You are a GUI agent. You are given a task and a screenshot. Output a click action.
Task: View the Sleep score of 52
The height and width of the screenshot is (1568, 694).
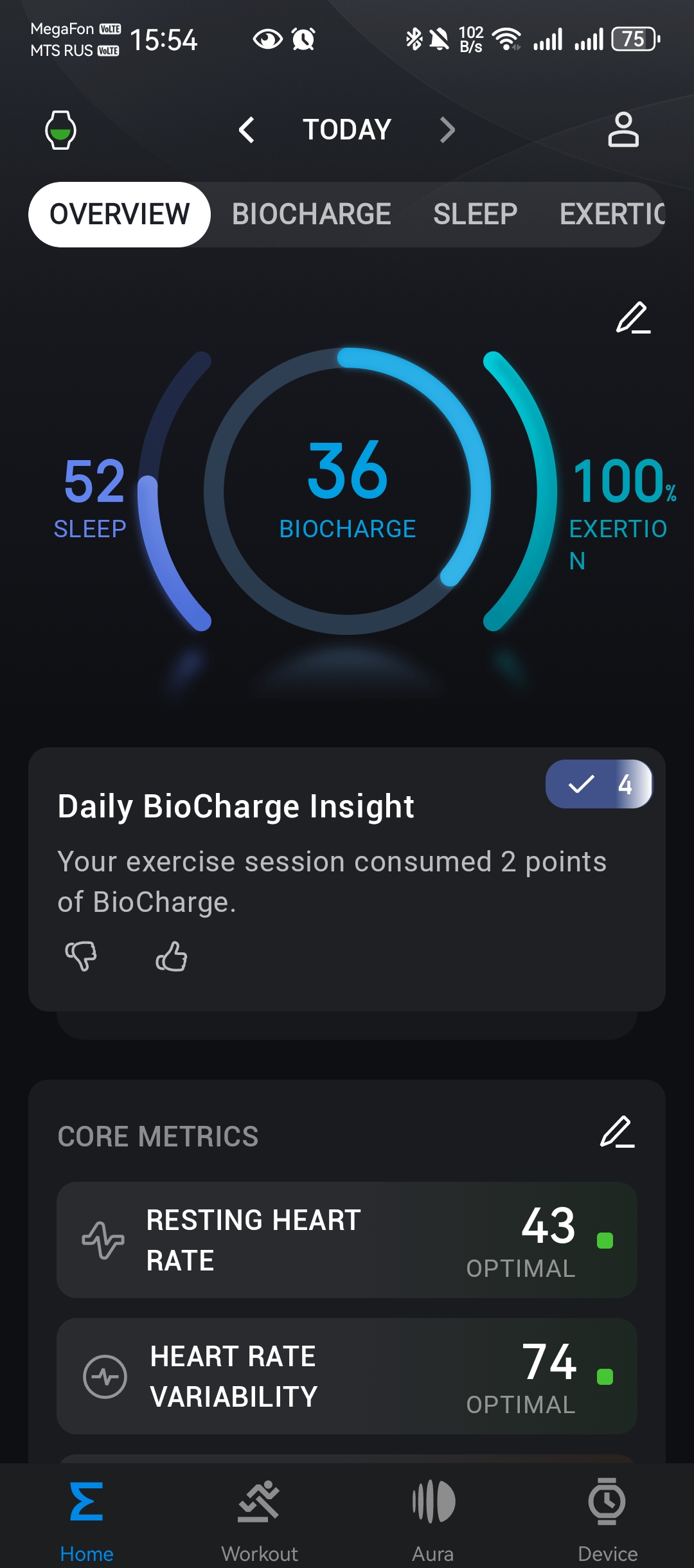(x=93, y=496)
